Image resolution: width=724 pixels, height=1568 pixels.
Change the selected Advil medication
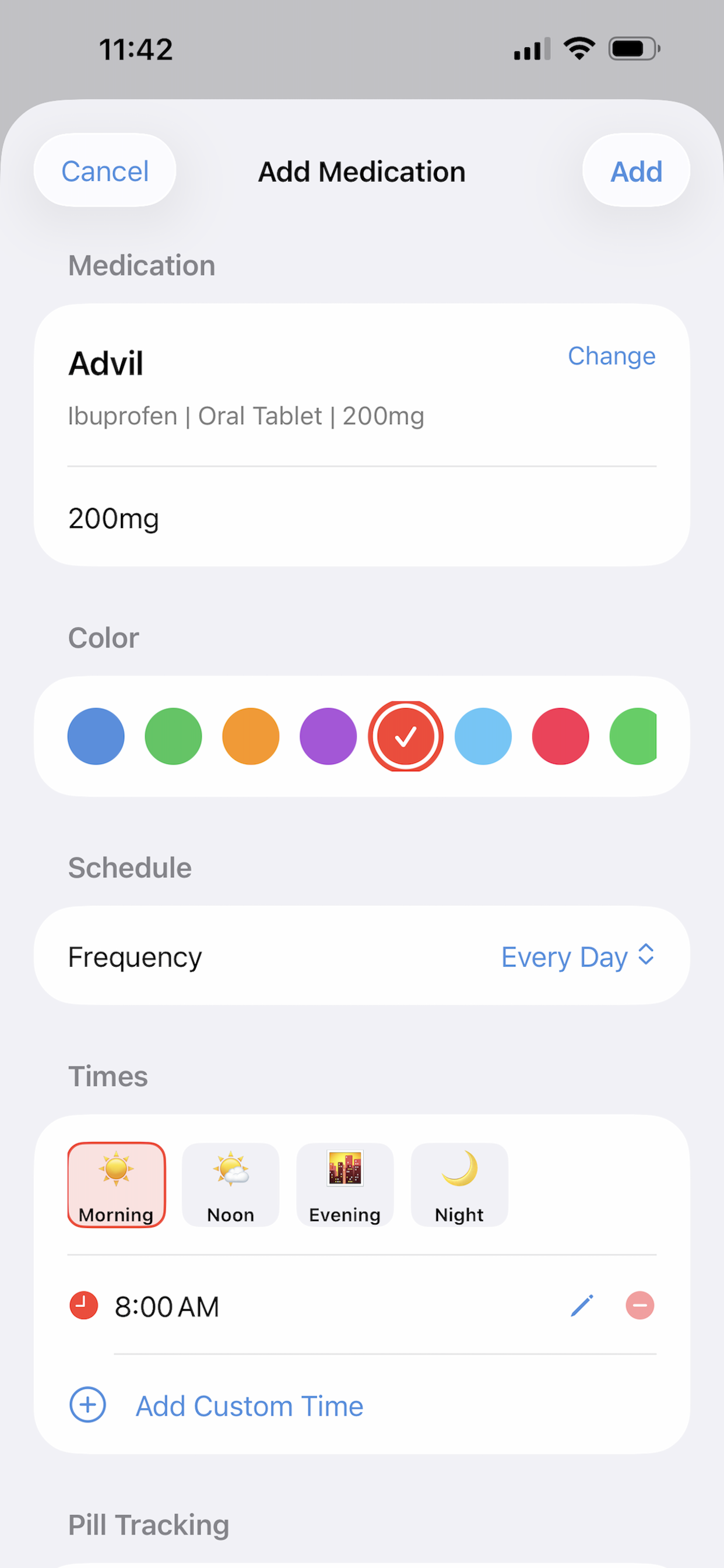[612, 355]
